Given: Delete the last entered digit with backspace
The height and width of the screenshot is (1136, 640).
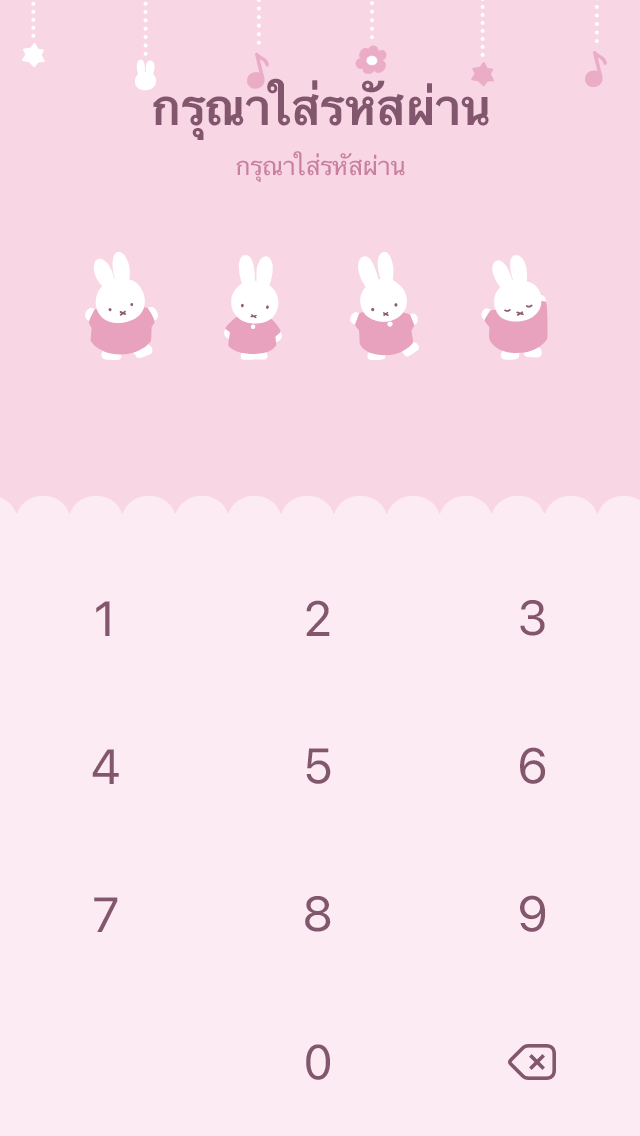Looking at the screenshot, I should point(532,1062).
